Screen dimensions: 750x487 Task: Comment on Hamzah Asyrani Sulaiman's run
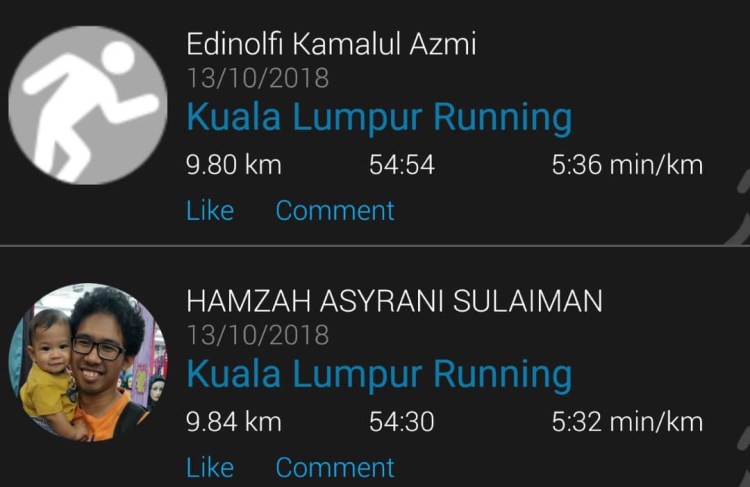(335, 467)
